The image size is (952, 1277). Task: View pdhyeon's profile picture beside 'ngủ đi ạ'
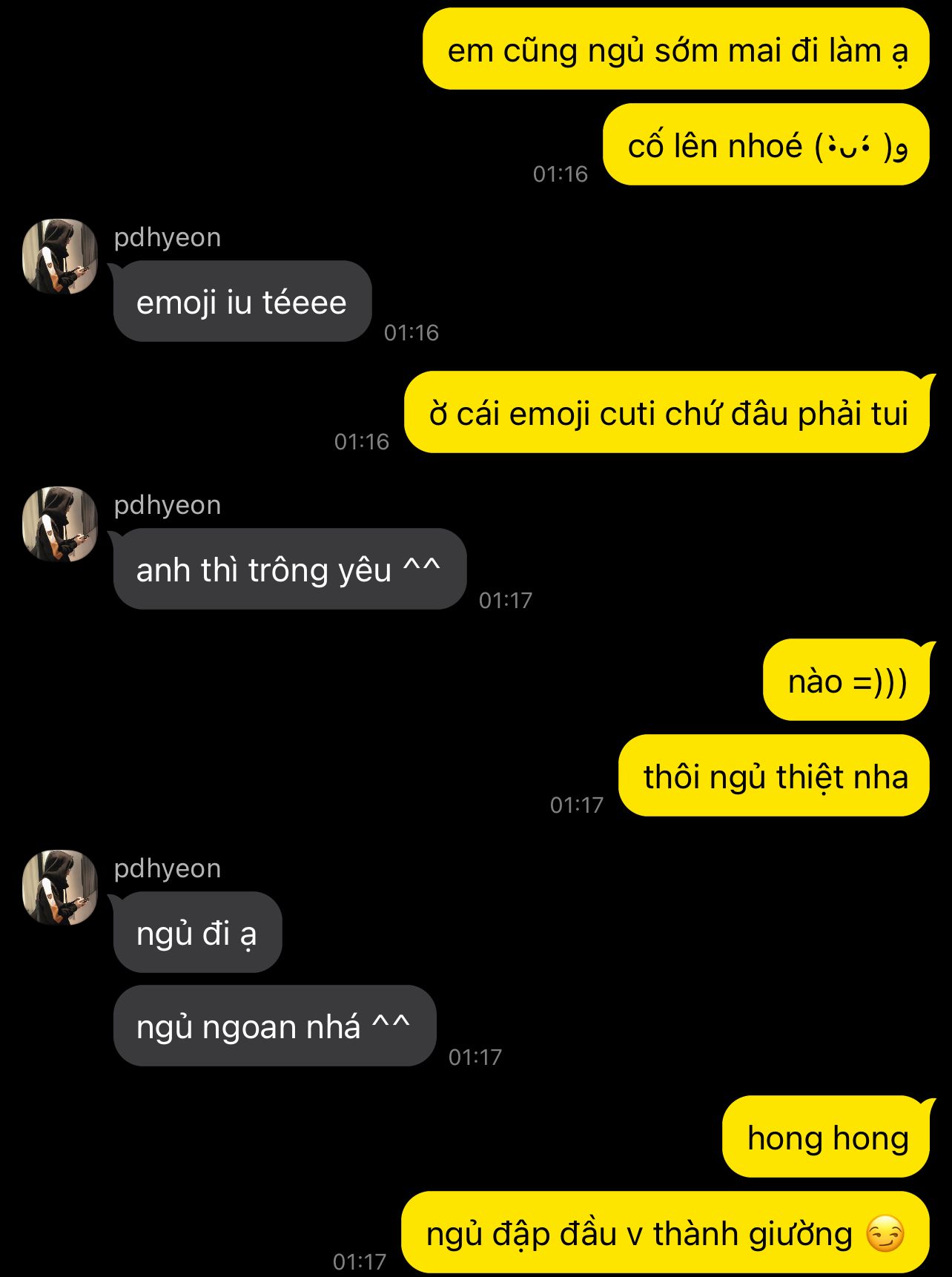click(x=60, y=888)
